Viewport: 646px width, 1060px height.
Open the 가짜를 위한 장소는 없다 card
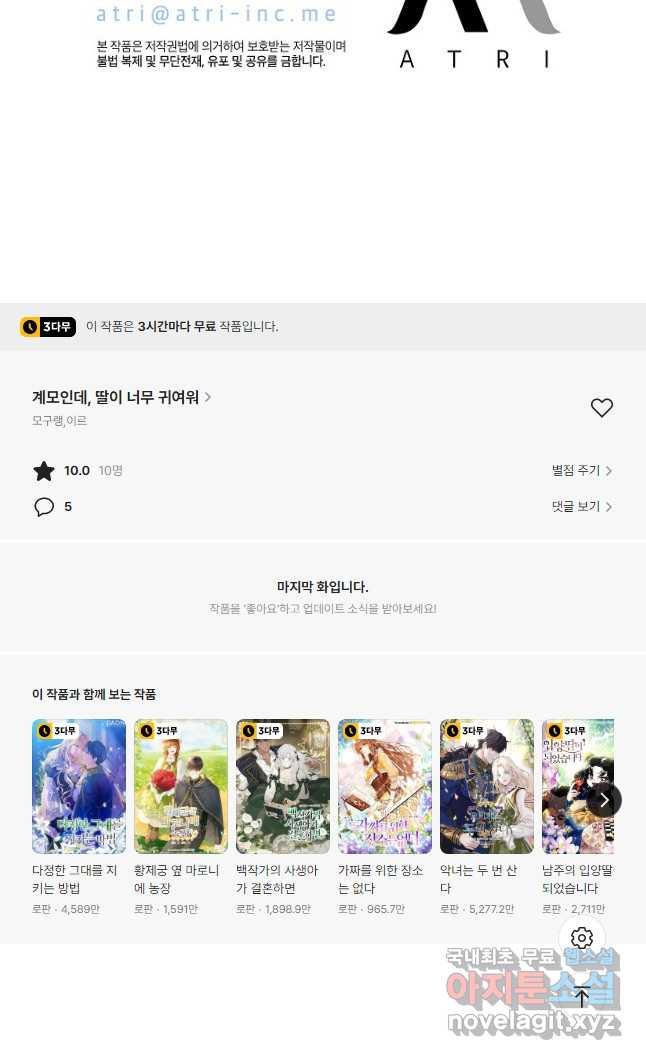(385, 786)
